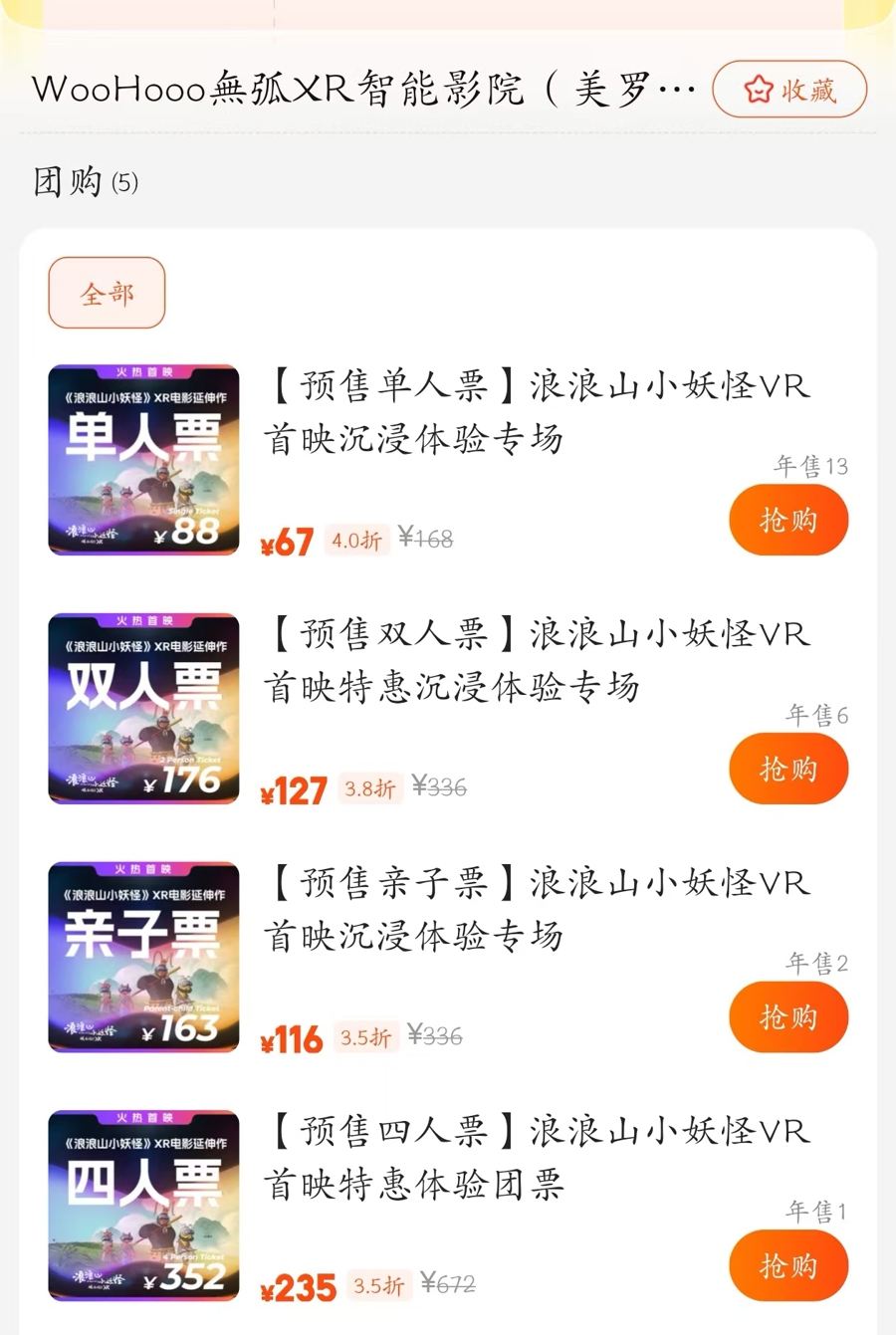The width and height of the screenshot is (896, 1335).
Task: Tap 抢购 for the ¥127 双人票 deal
Action: click(787, 769)
